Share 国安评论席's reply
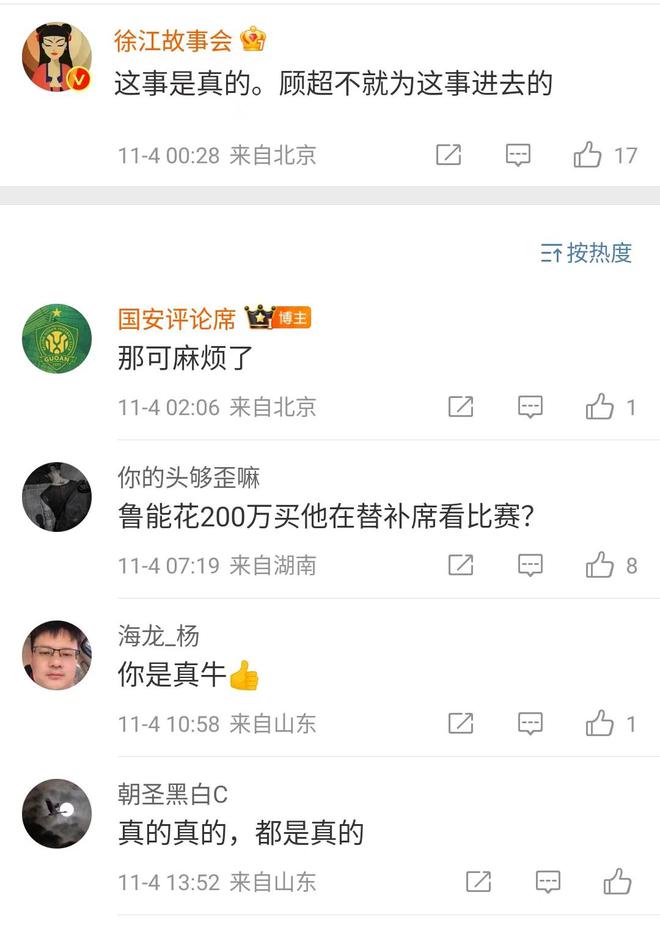 click(461, 407)
